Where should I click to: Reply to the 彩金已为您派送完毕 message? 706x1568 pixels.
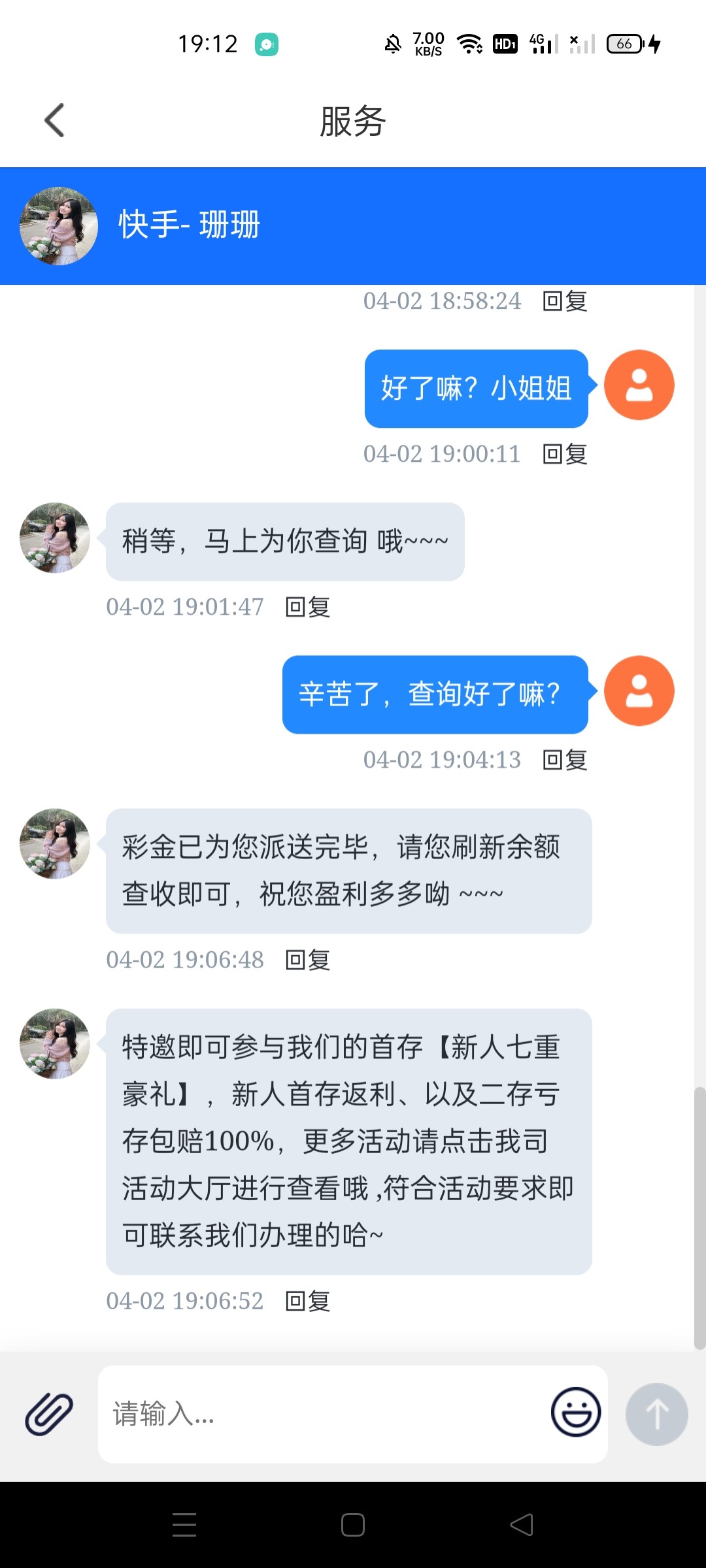pos(308,960)
